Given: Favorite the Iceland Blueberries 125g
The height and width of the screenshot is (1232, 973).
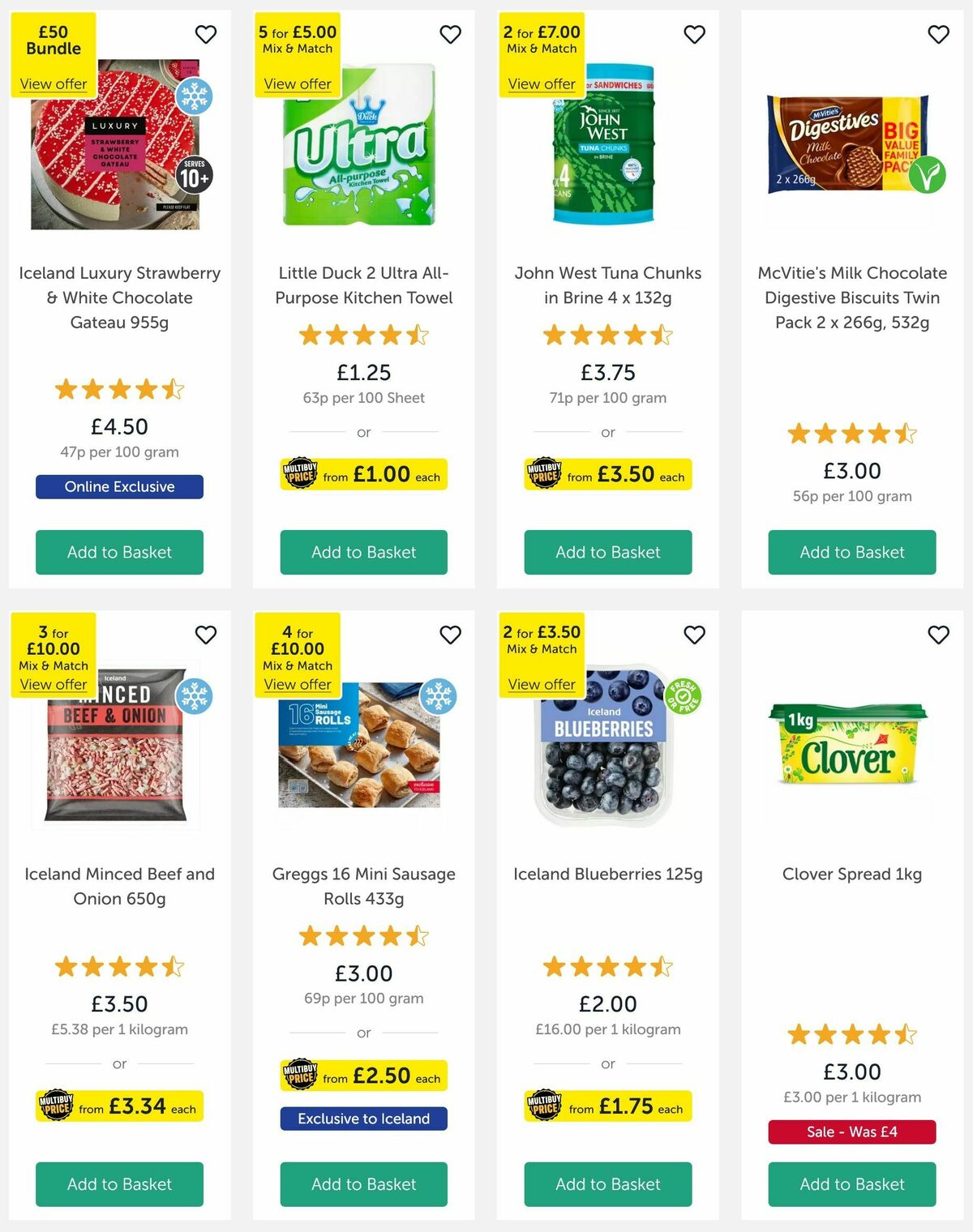Looking at the screenshot, I should pos(694,635).
